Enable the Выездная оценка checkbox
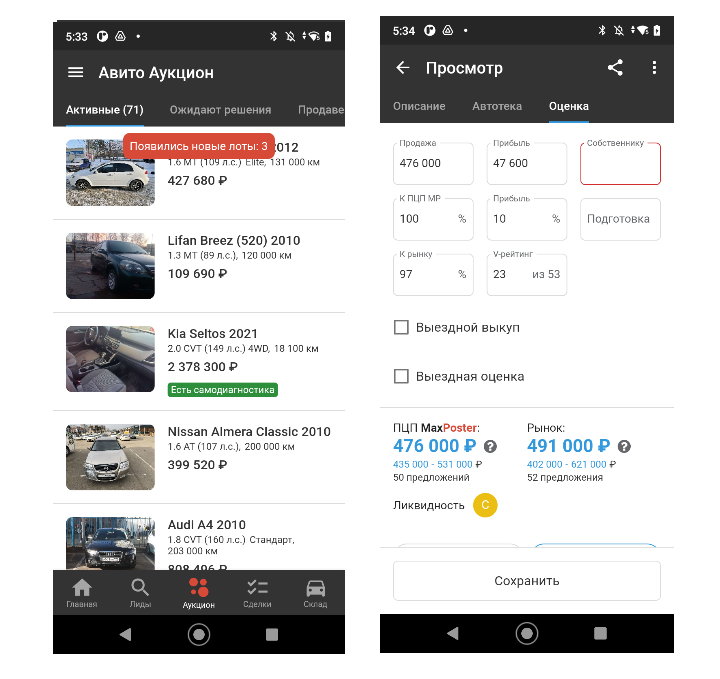 coord(402,376)
